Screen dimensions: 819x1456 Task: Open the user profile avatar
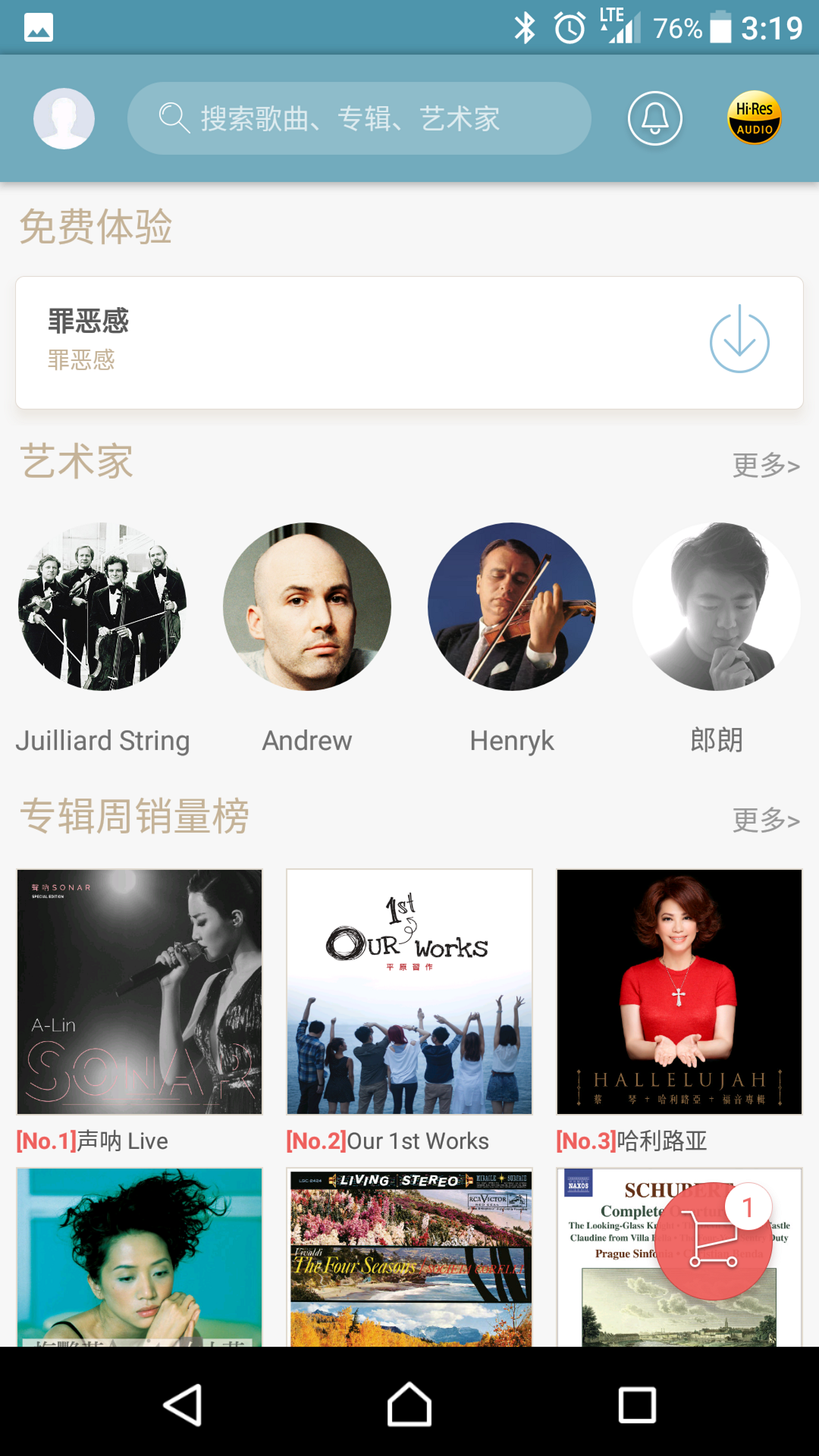coord(64,118)
